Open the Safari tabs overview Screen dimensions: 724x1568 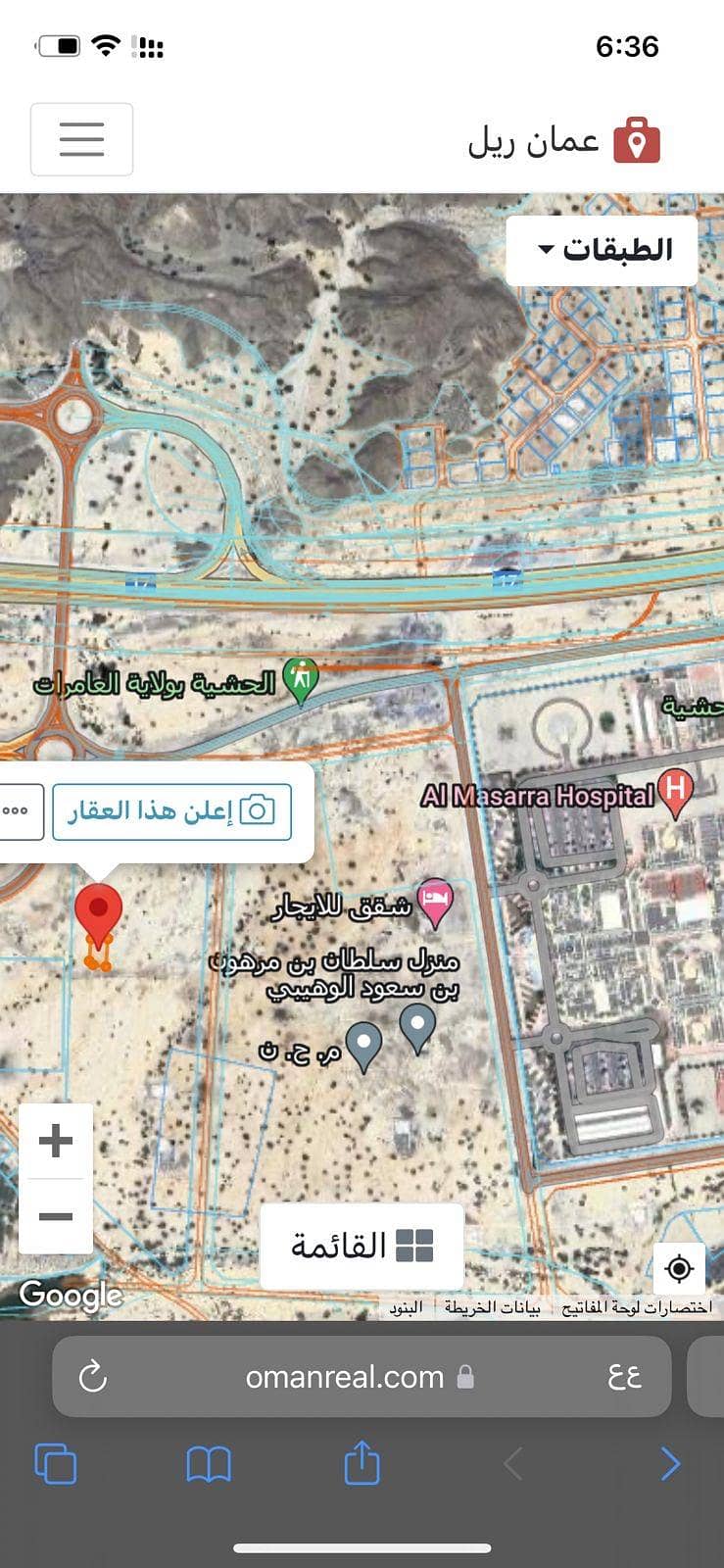click(x=56, y=1464)
